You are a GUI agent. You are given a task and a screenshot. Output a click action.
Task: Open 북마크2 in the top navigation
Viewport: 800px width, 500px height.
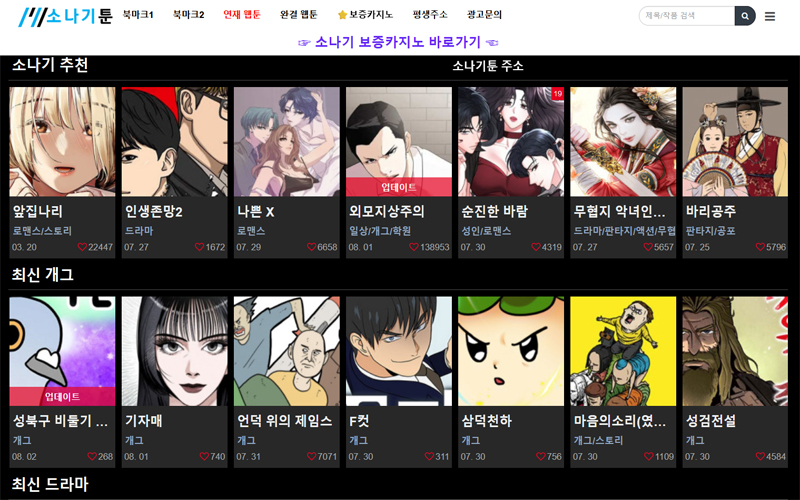point(188,15)
